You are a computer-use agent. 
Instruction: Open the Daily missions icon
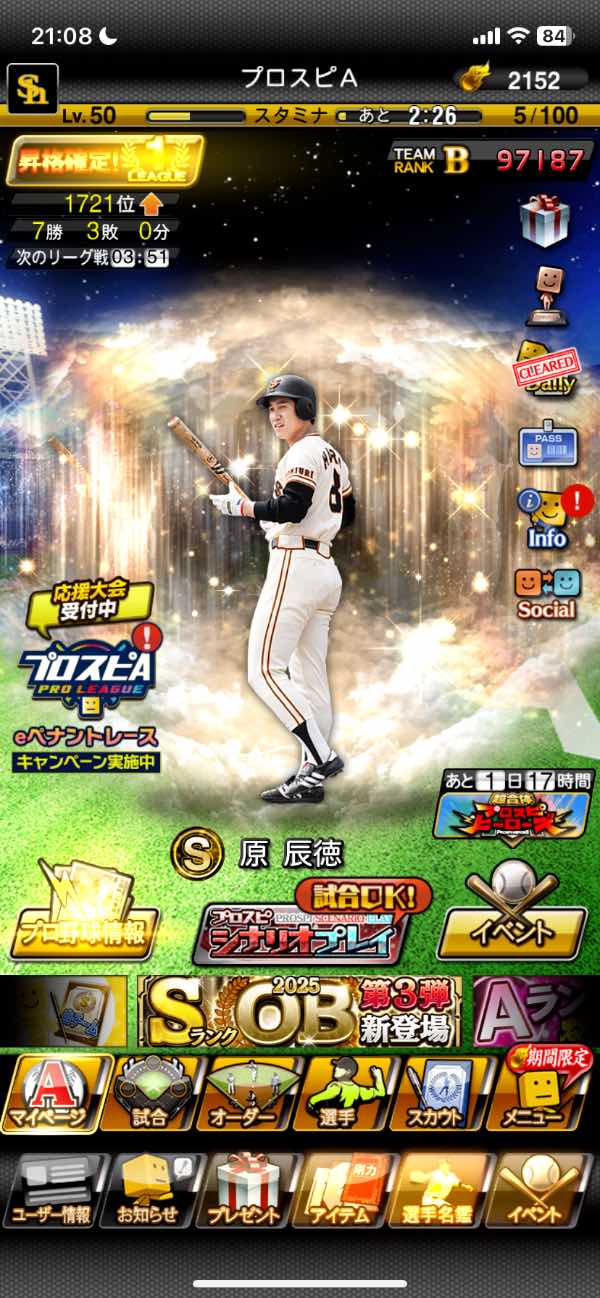545,368
